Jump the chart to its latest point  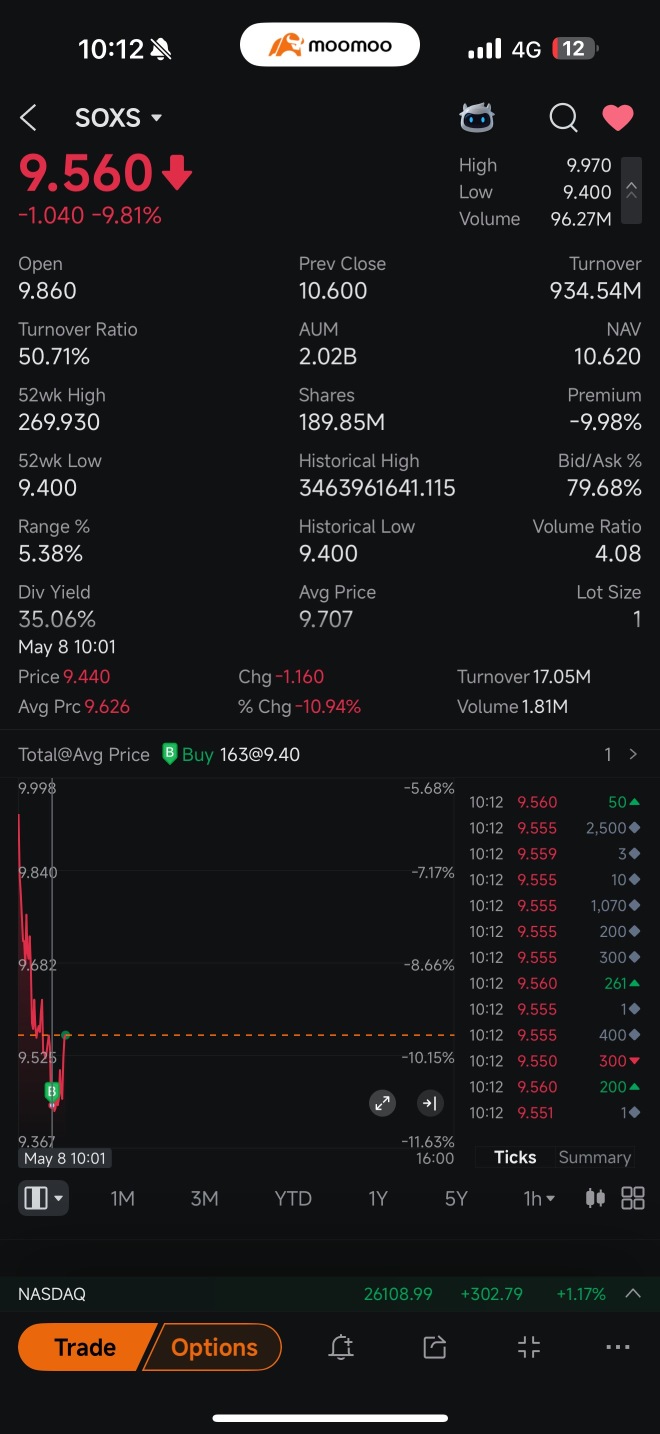pyautogui.click(x=429, y=1103)
